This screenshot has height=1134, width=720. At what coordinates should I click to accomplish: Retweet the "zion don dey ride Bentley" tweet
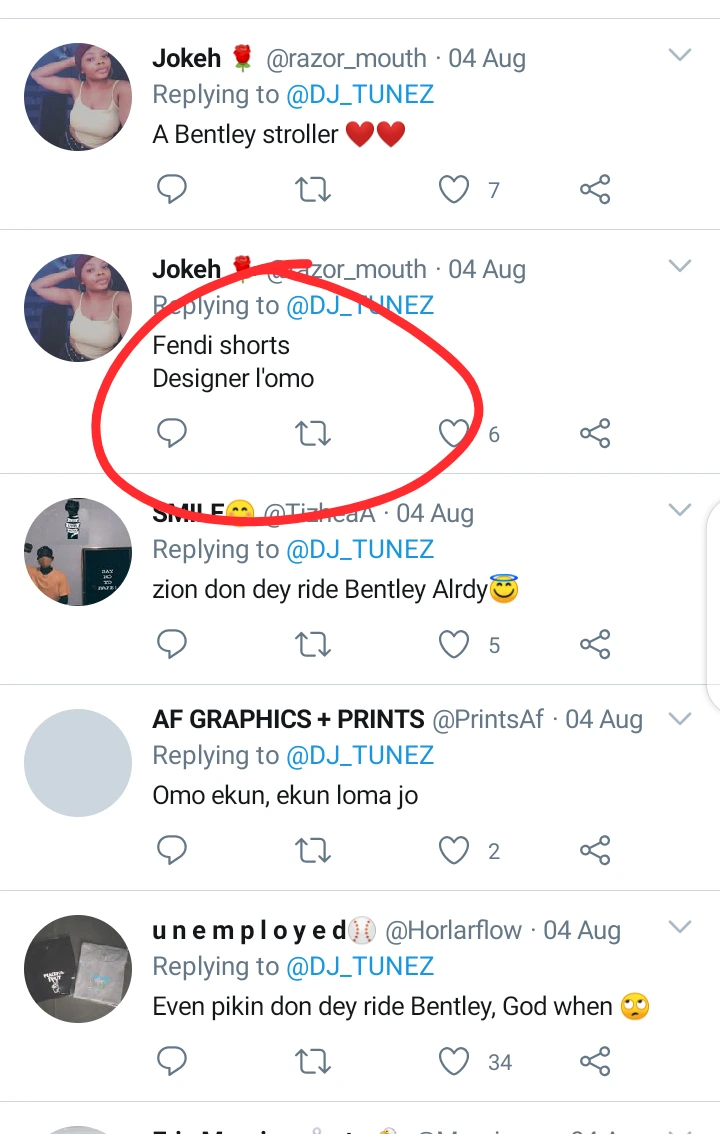pyautogui.click(x=314, y=644)
